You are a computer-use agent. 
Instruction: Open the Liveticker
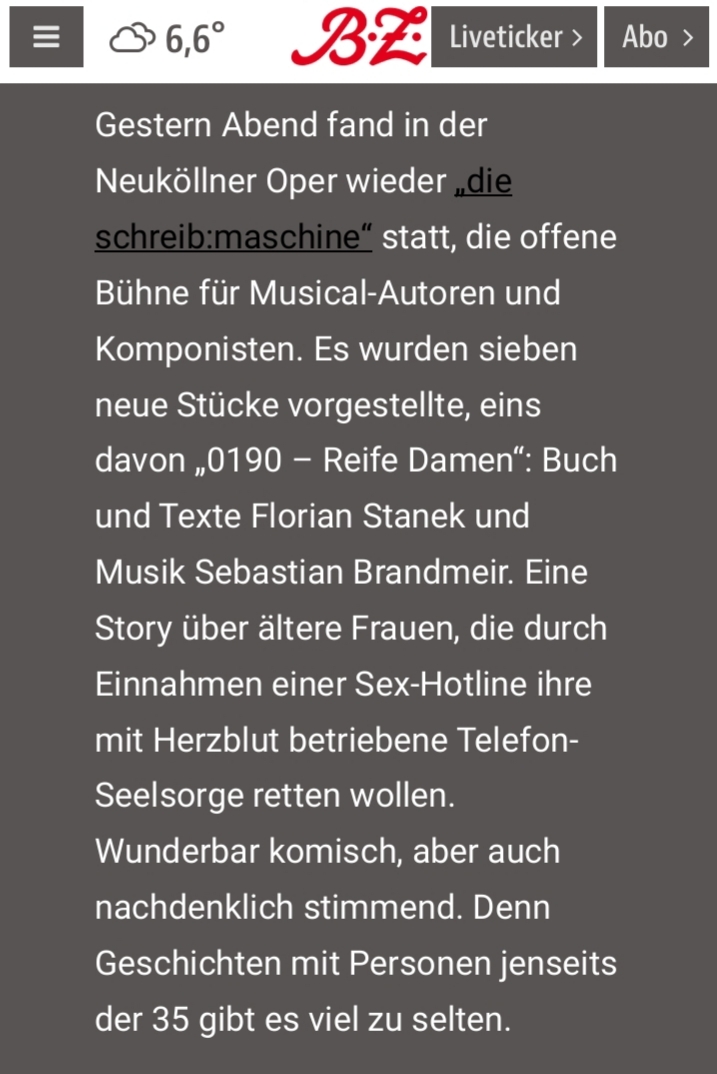(x=514, y=37)
